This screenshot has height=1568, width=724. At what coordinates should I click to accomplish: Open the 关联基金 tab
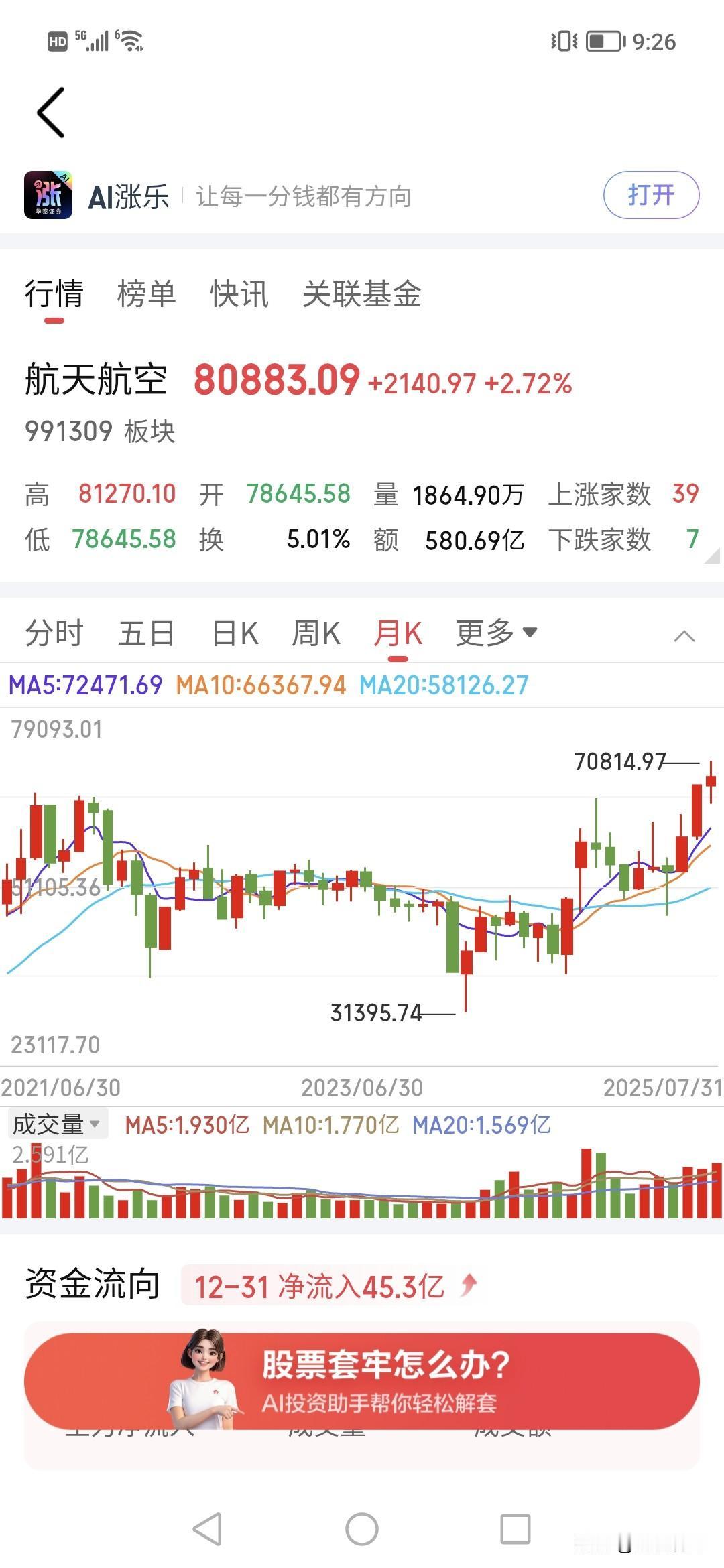362,293
